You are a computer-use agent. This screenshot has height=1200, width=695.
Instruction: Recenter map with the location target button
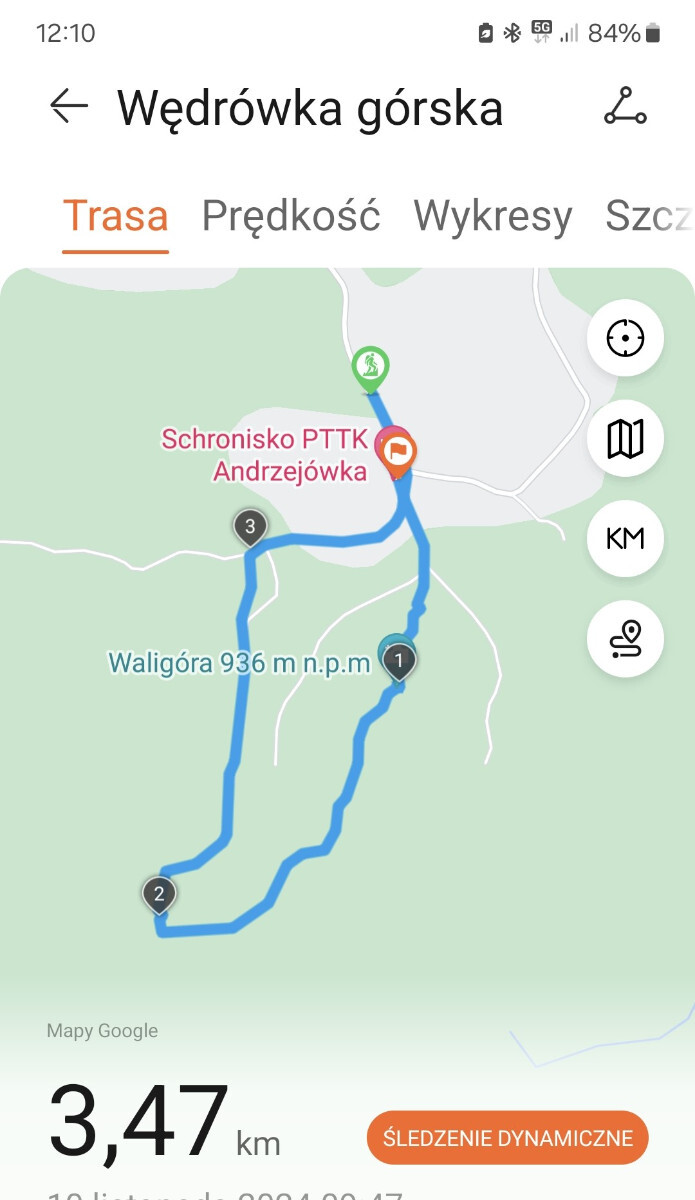coord(626,338)
